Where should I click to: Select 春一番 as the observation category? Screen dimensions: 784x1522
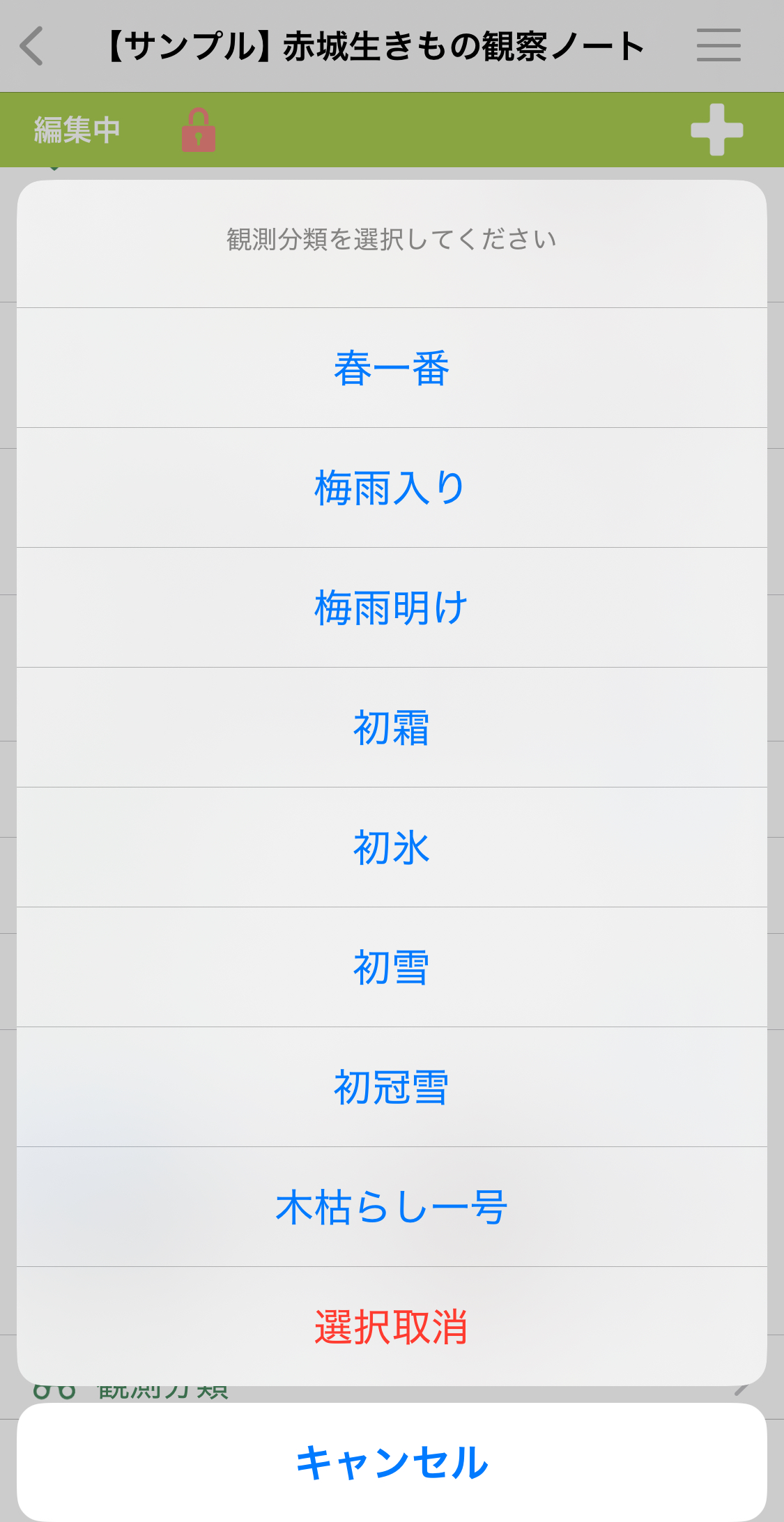(x=392, y=368)
